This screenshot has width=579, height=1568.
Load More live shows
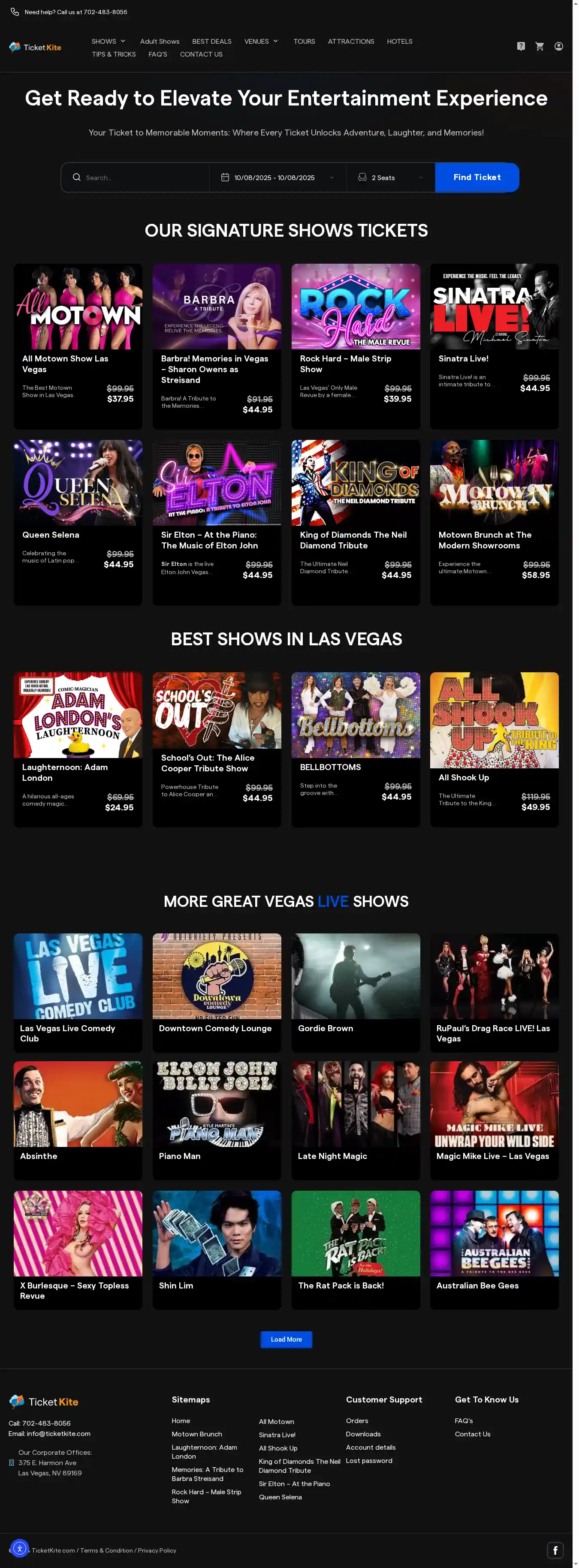286,1339
